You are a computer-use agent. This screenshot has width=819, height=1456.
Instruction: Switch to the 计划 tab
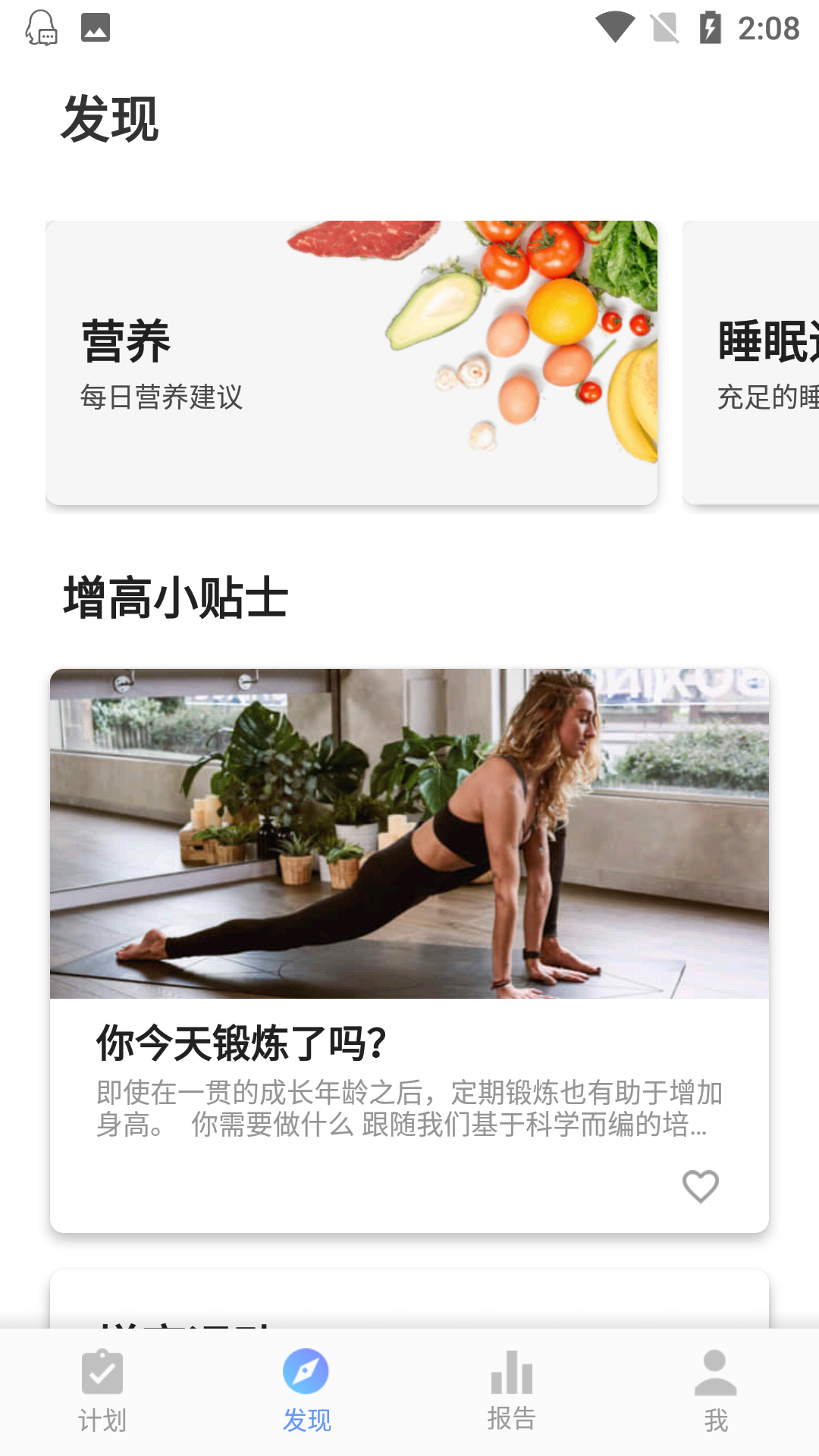(x=102, y=1391)
